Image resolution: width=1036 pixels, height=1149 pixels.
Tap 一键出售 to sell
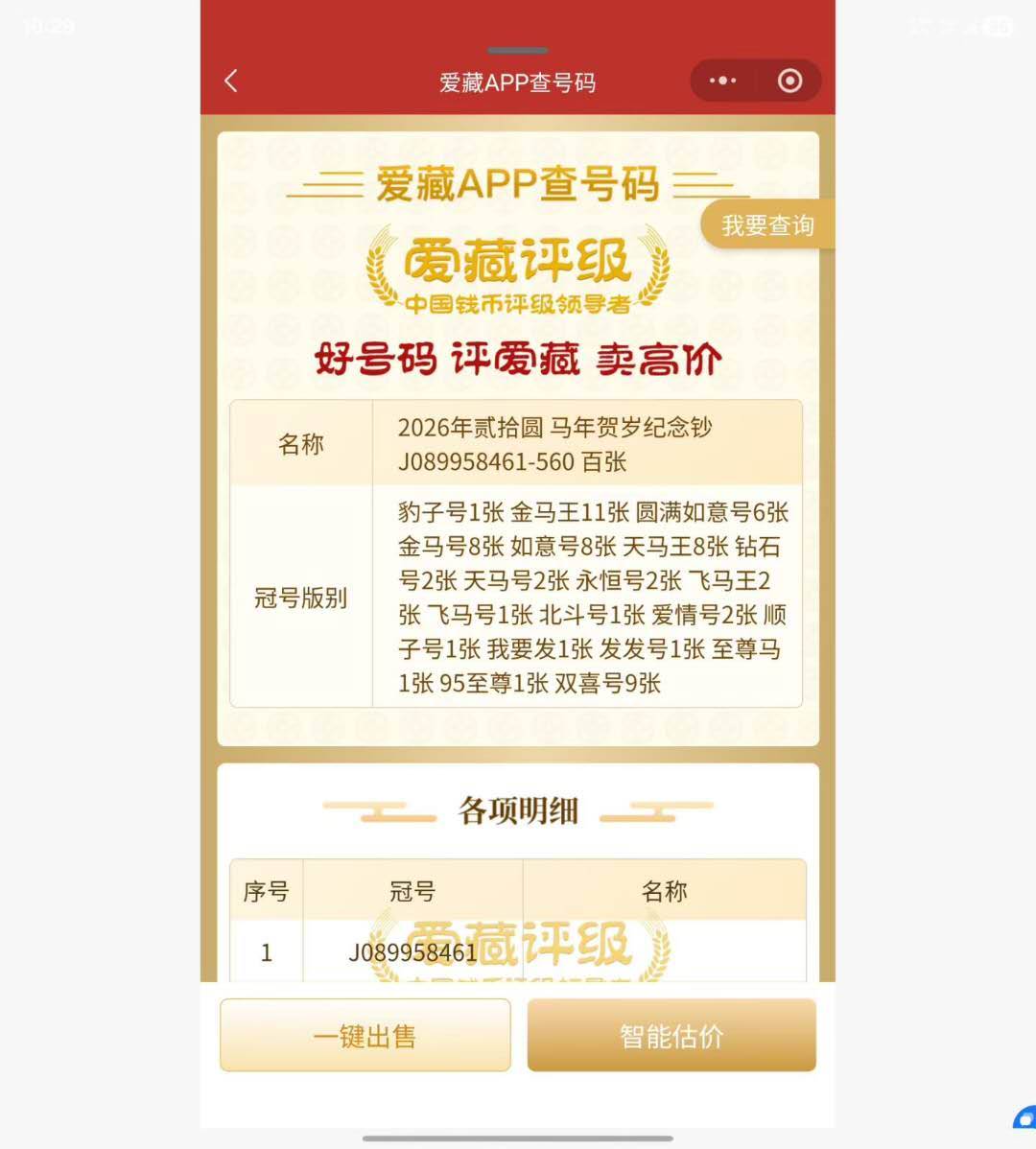365,1036
